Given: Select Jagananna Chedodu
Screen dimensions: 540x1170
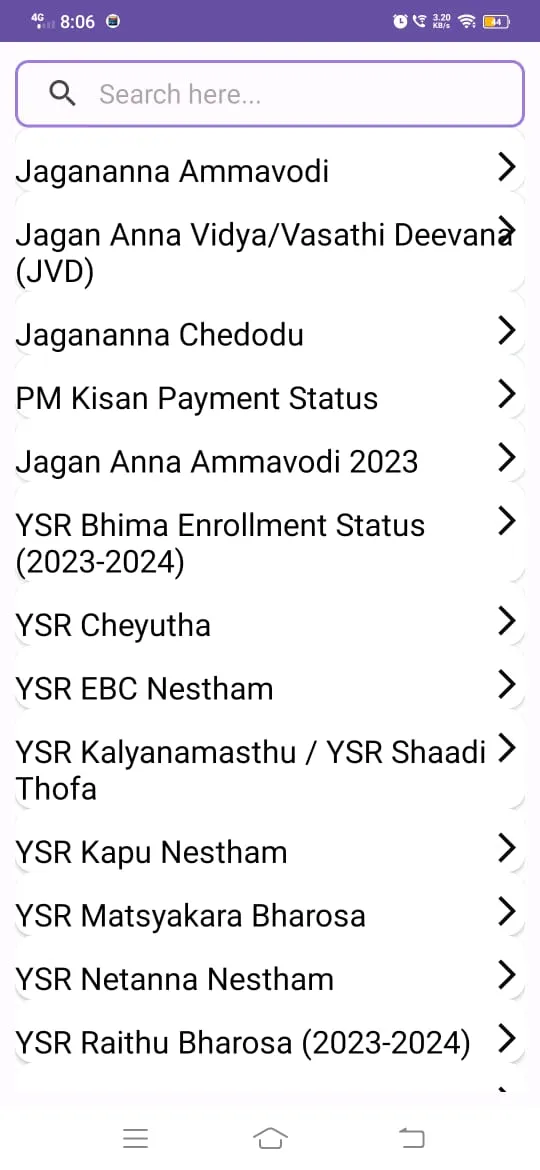Looking at the screenshot, I should coord(270,334).
